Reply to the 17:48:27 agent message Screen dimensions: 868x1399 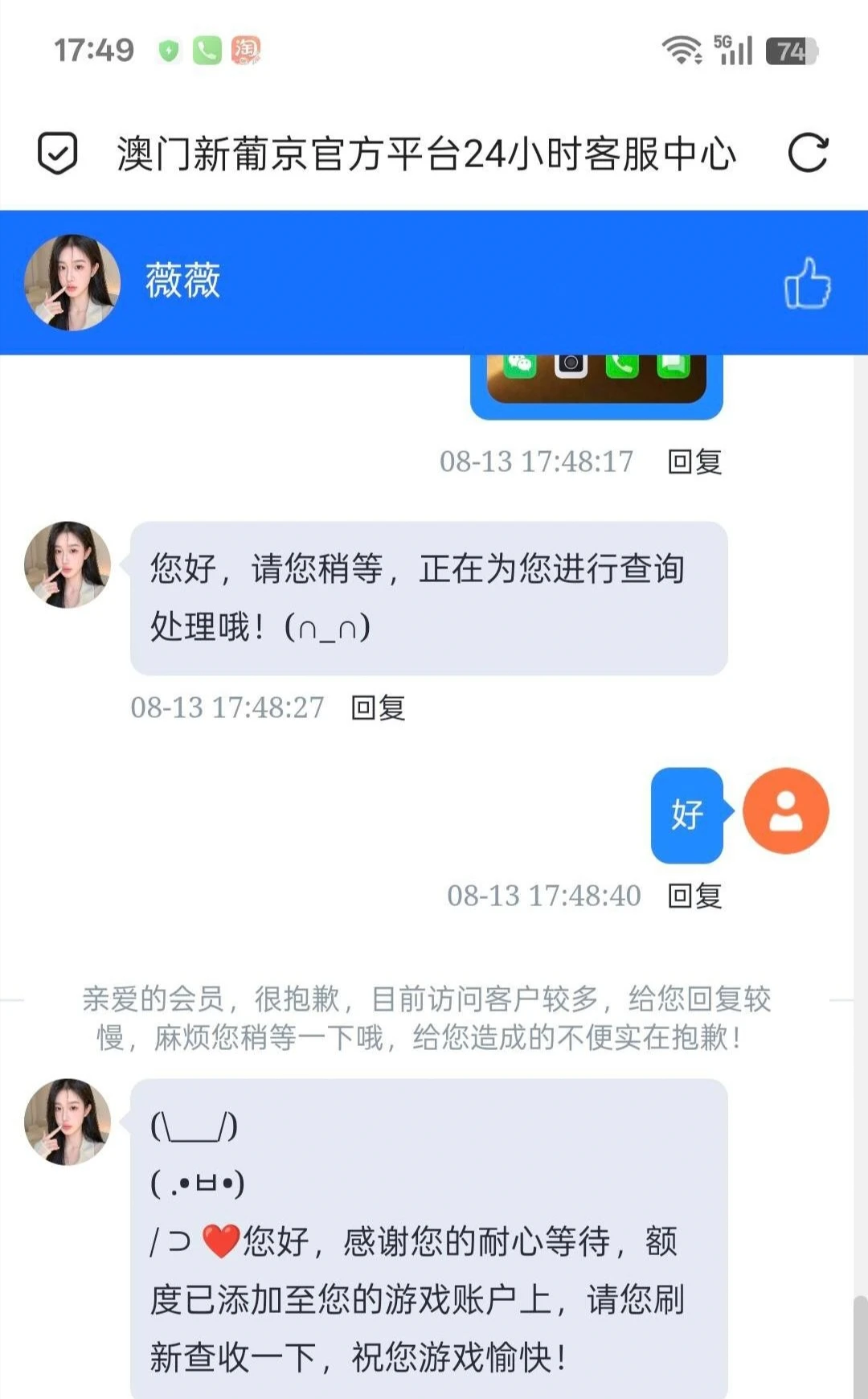(x=378, y=708)
